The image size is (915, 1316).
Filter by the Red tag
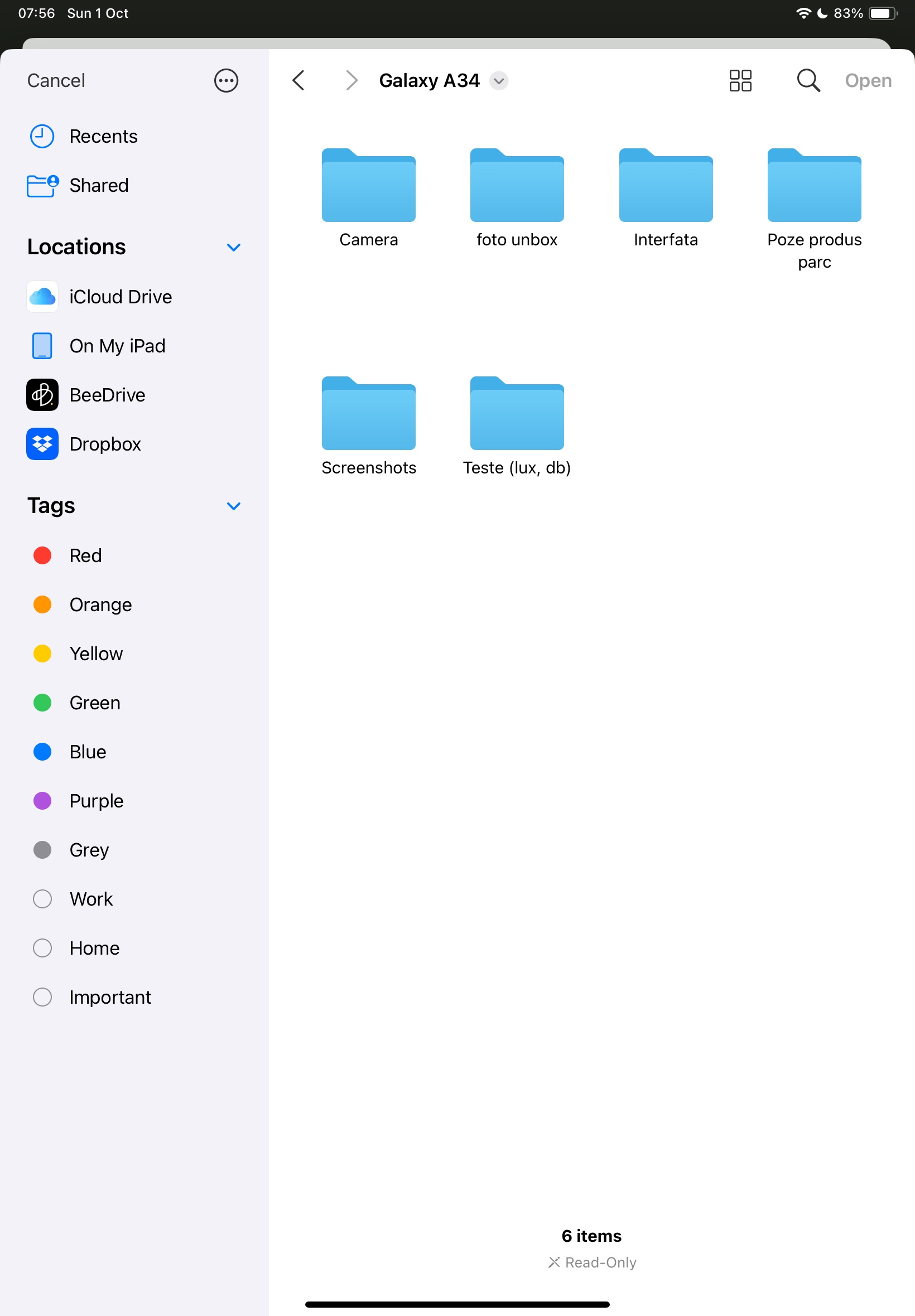click(85, 555)
